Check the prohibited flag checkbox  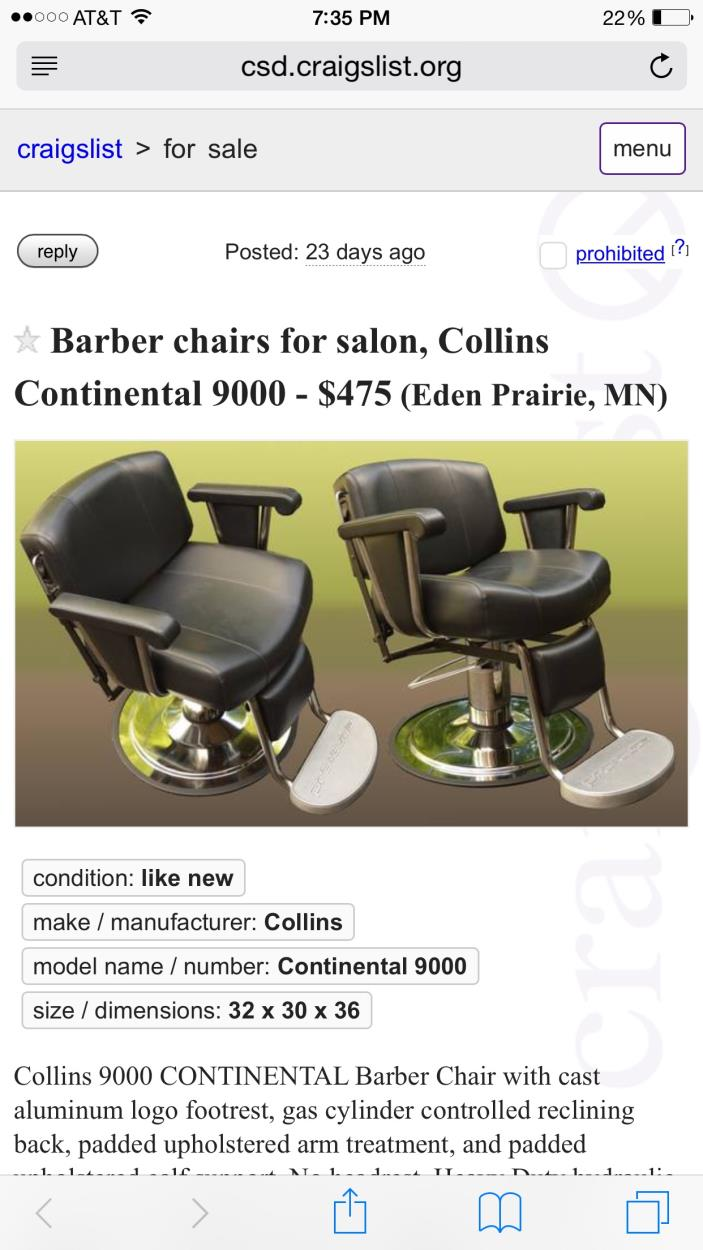[x=553, y=255]
